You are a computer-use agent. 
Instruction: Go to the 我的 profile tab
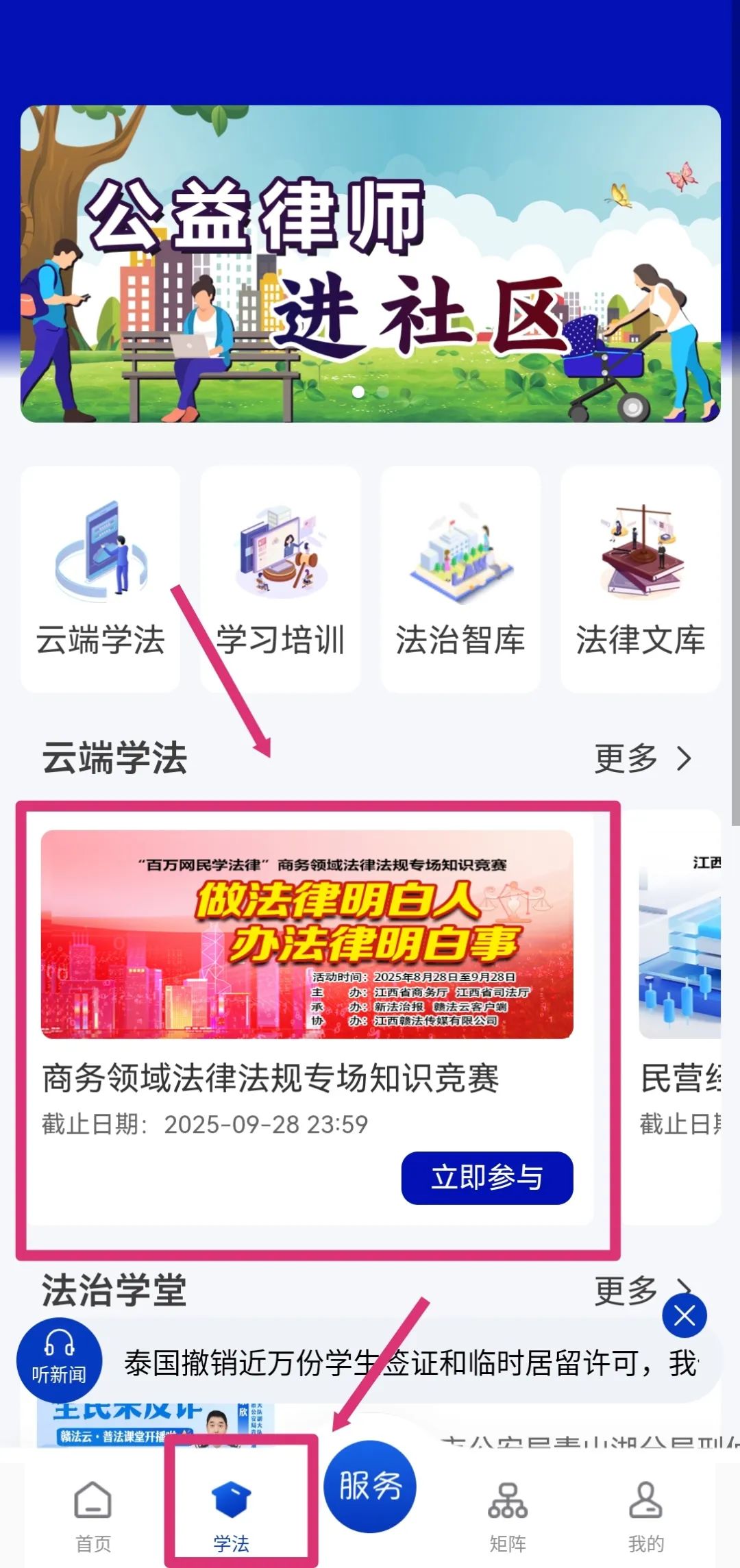coord(645,1516)
